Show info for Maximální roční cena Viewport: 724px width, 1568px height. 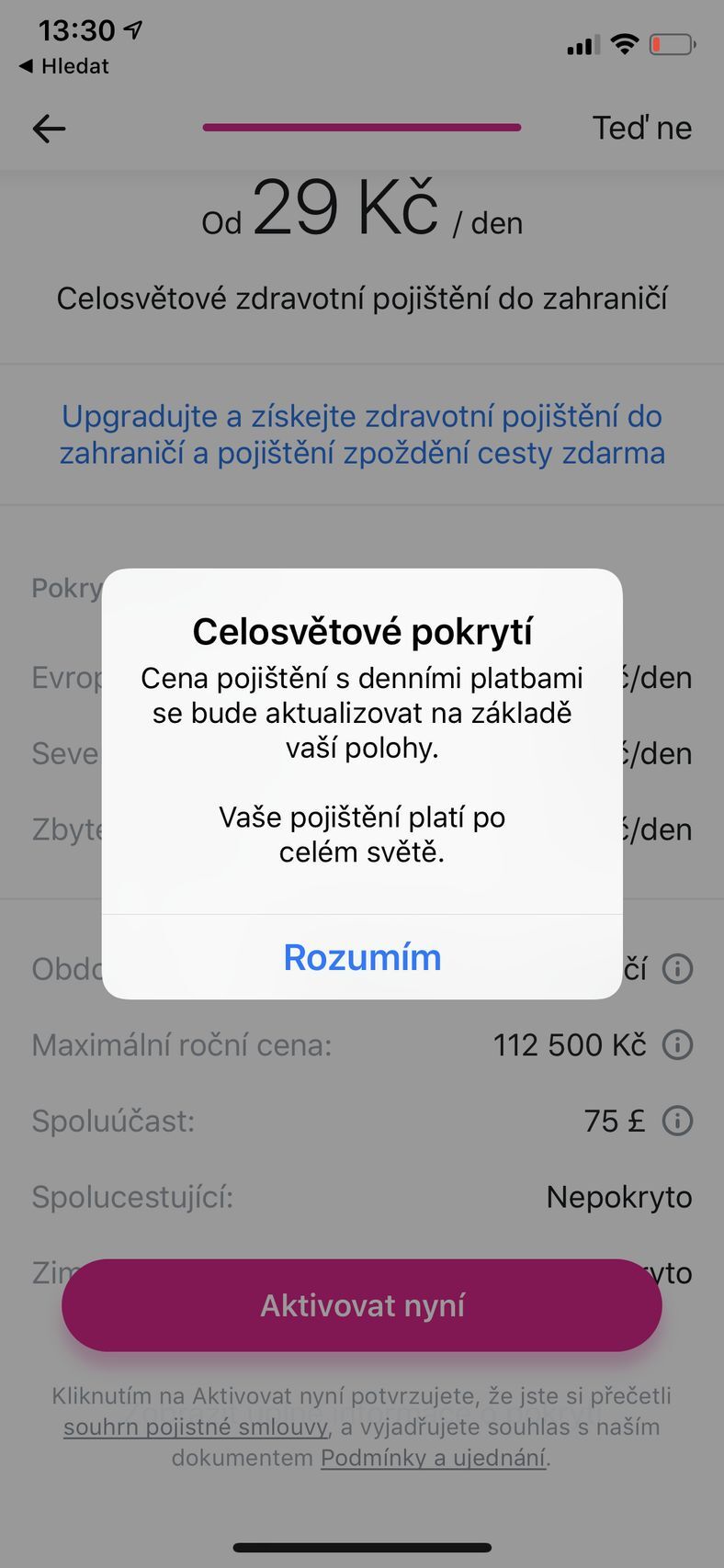point(677,1044)
